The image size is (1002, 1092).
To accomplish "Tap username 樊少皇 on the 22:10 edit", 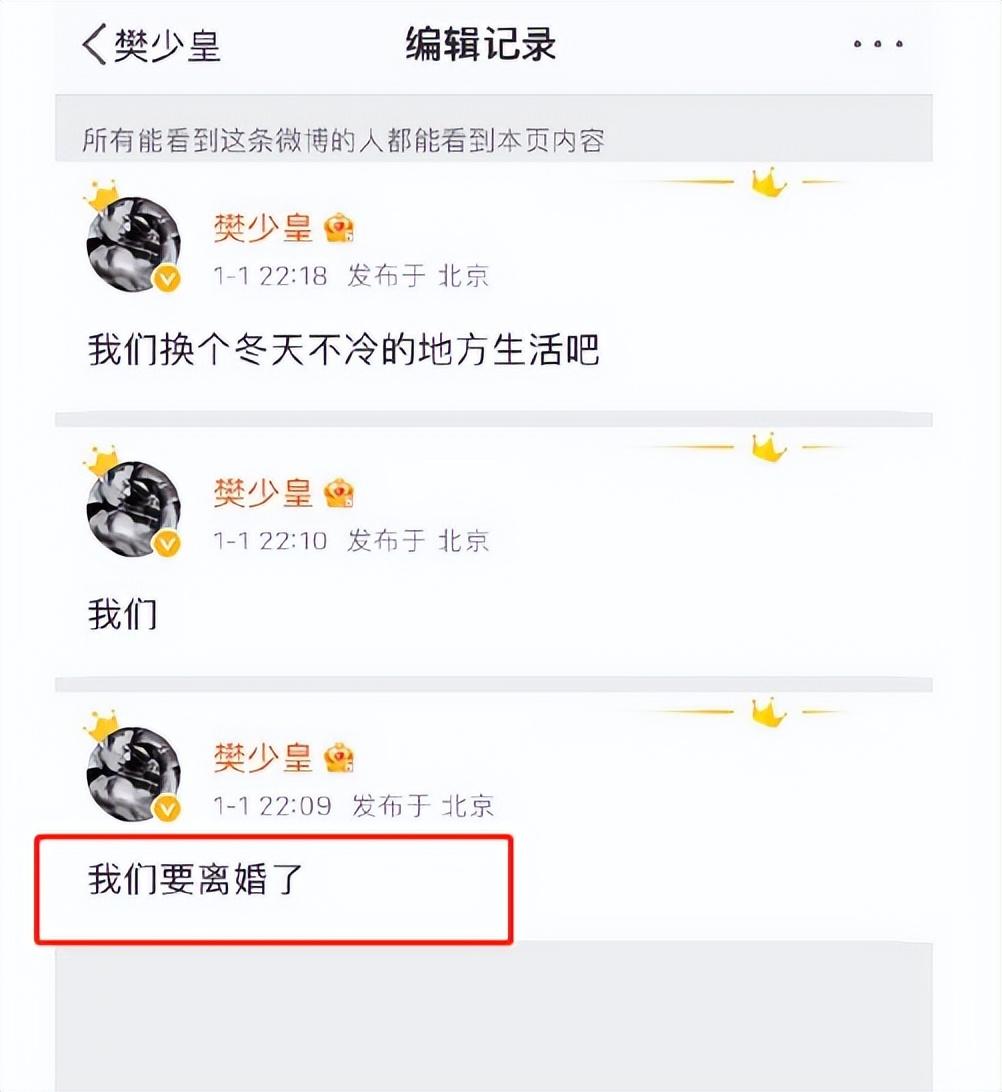I will [x=263, y=493].
